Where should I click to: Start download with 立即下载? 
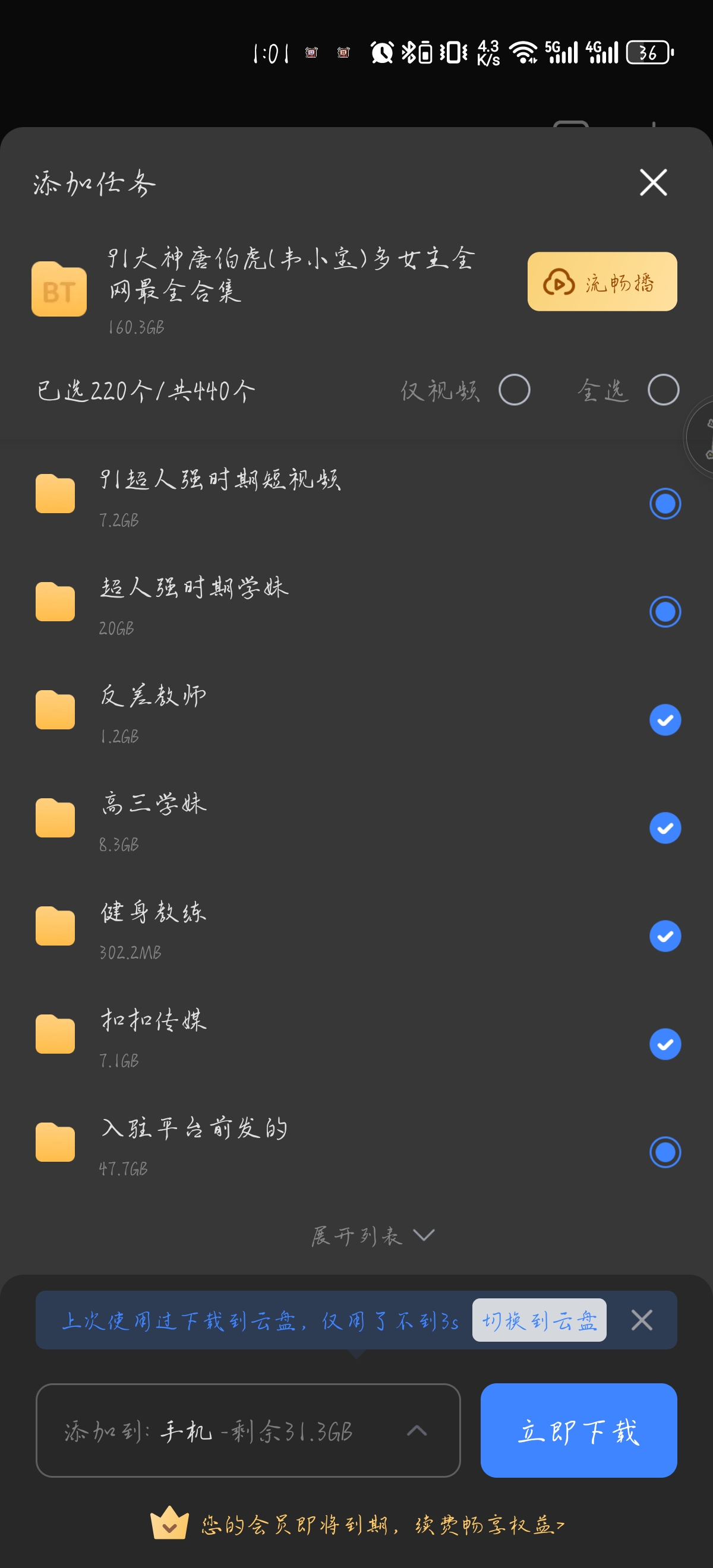pos(579,1430)
